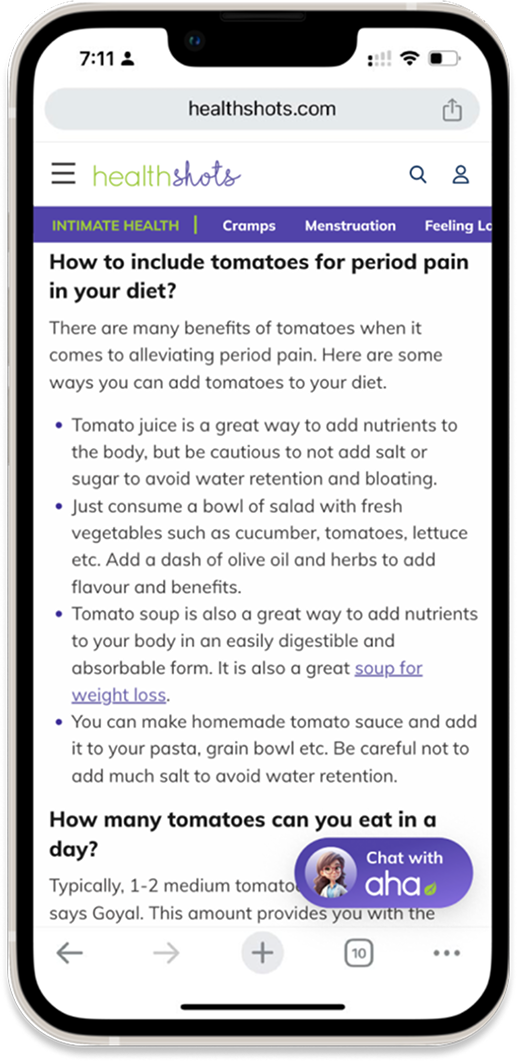View the 10 open tabs
Viewport: 518px width, 1062px height.
tap(359, 954)
